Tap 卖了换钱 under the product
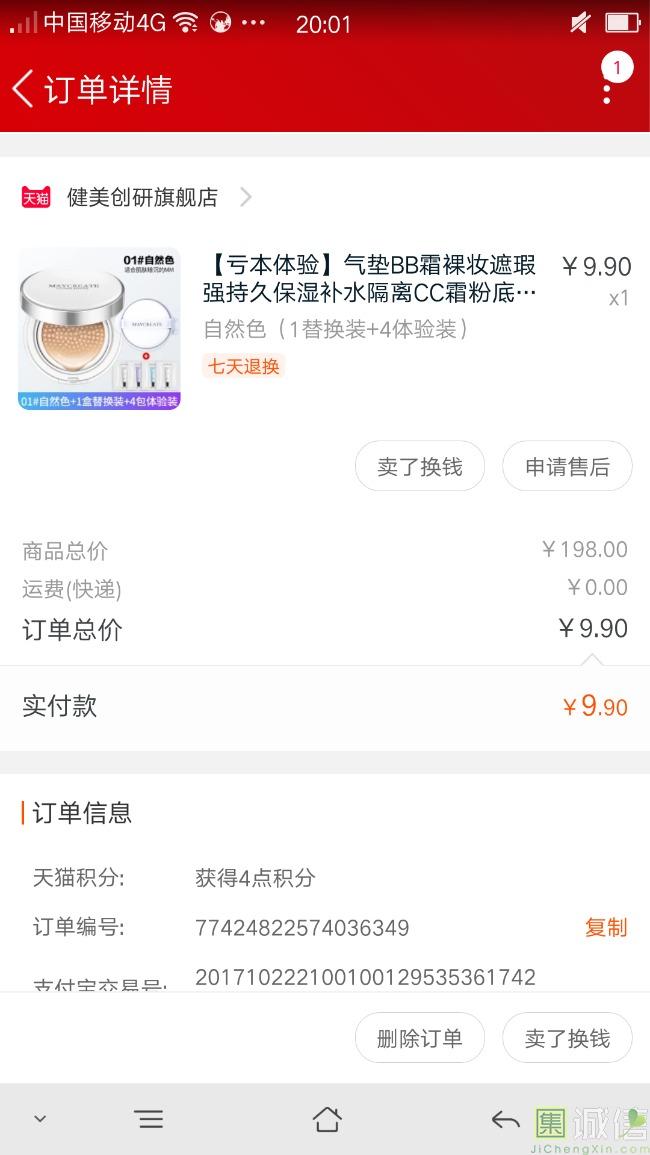 pyautogui.click(x=420, y=467)
